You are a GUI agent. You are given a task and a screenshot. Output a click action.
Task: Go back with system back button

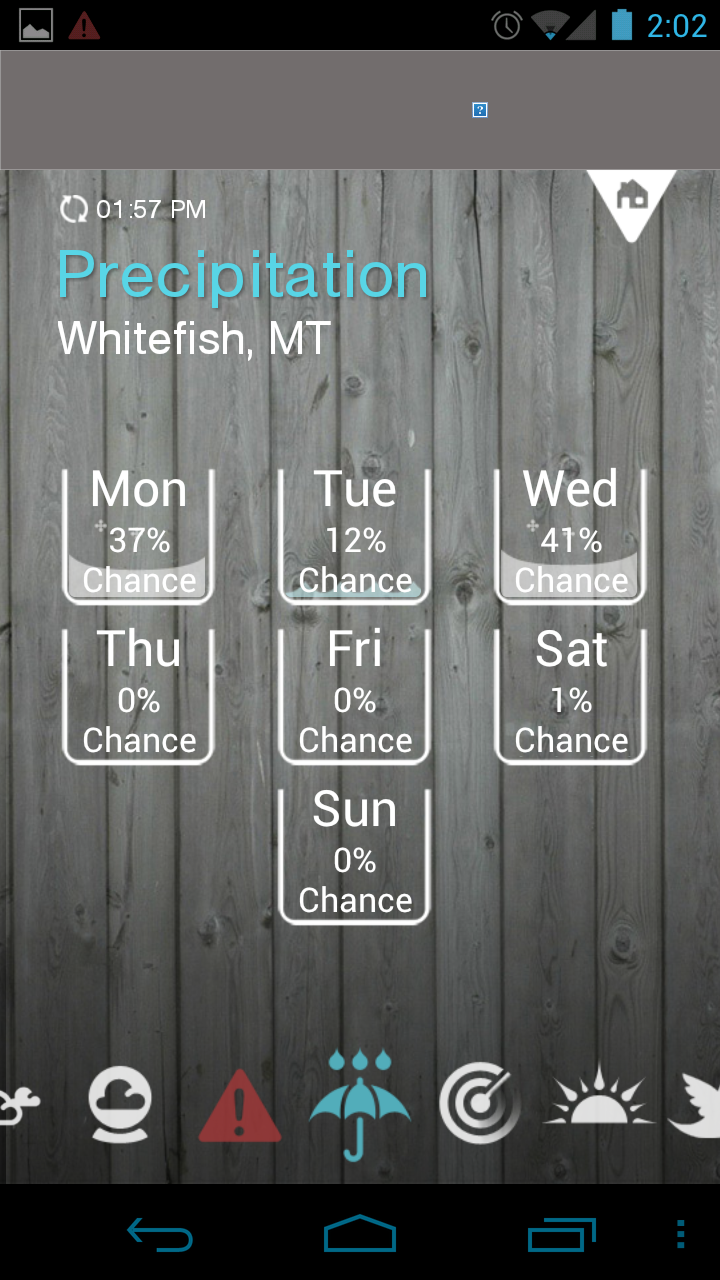click(x=160, y=1236)
